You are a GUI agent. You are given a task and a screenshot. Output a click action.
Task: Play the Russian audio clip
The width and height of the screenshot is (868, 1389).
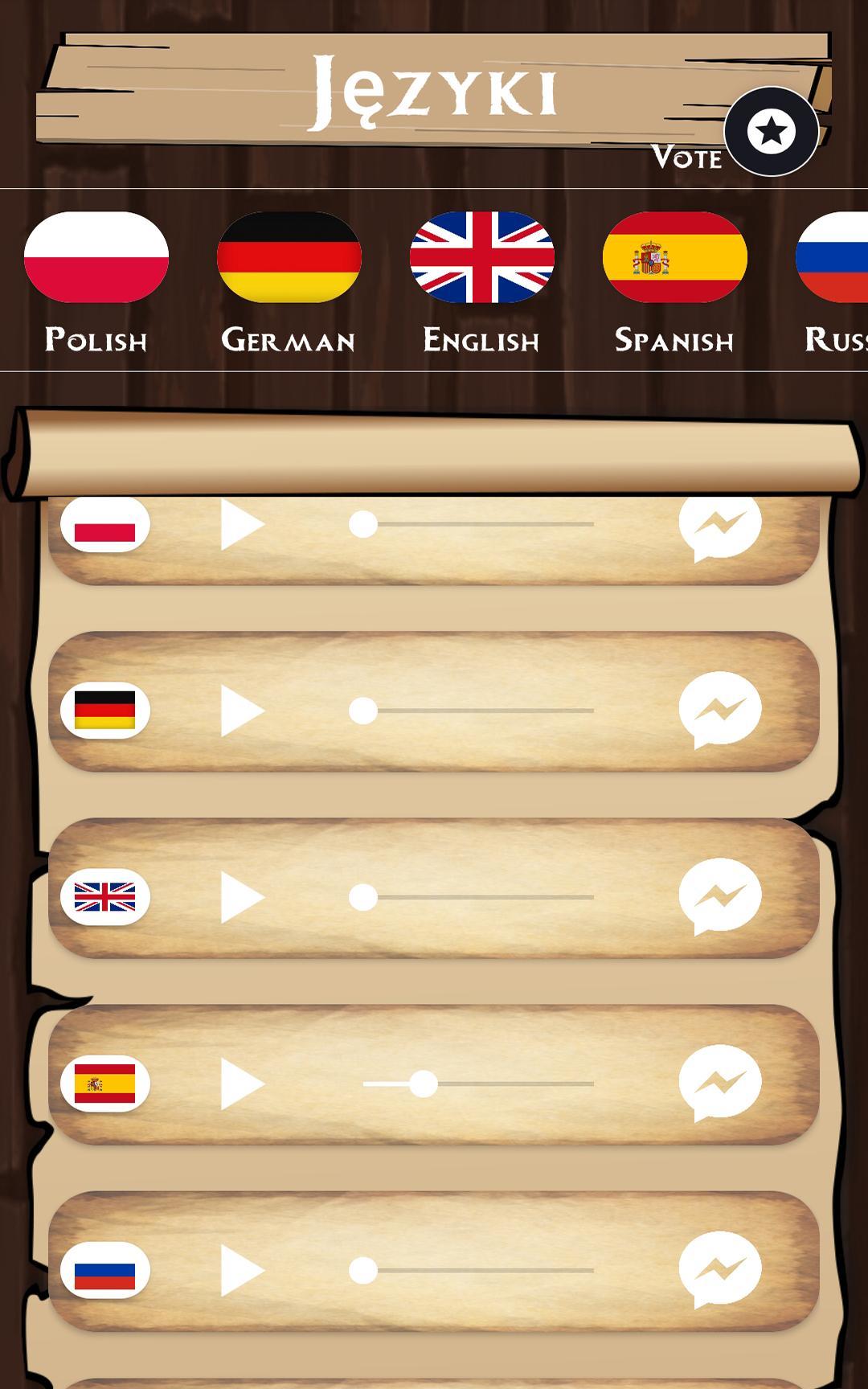tap(242, 1270)
